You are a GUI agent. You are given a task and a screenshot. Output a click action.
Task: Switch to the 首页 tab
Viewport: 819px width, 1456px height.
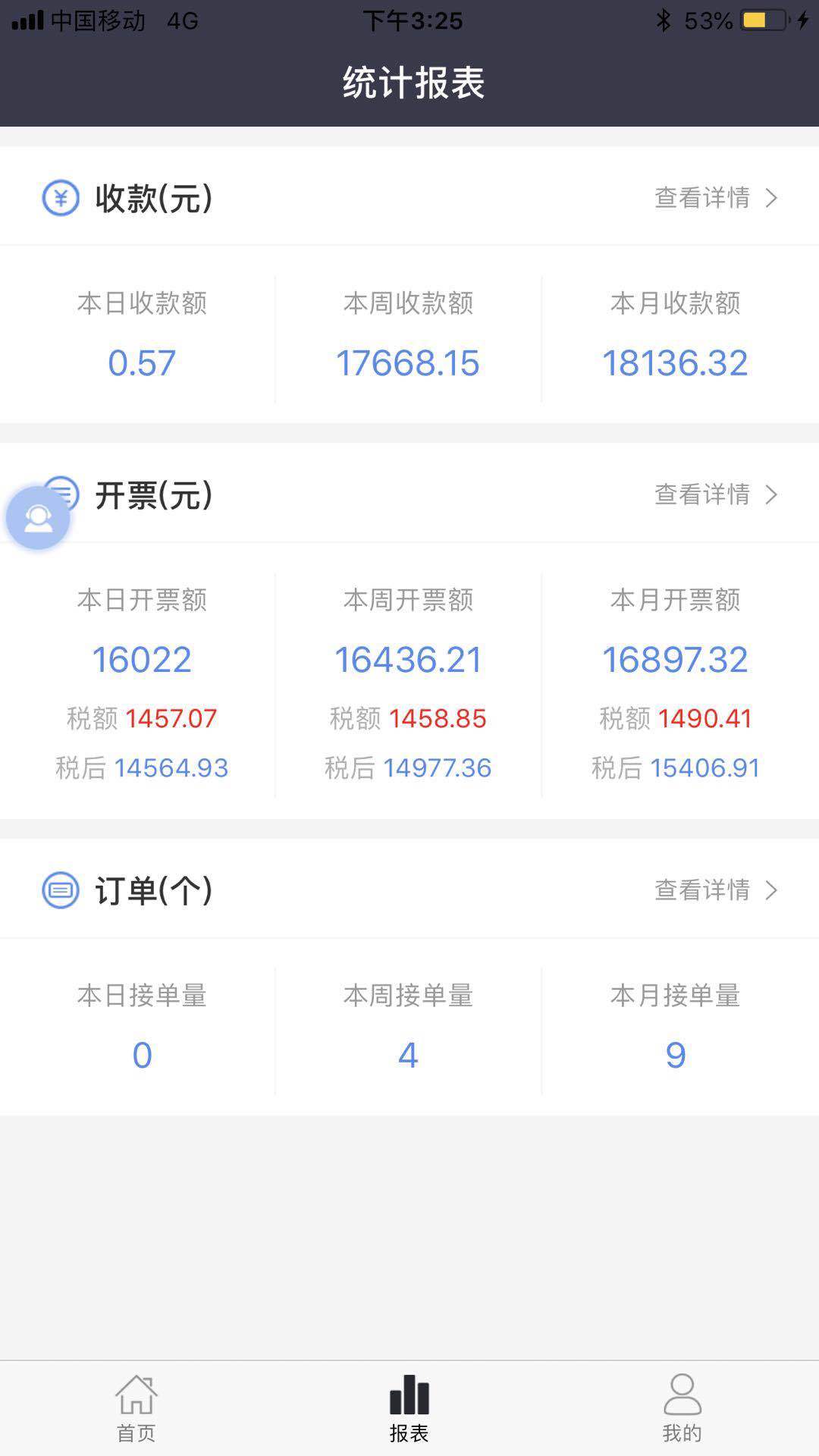click(136, 1409)
